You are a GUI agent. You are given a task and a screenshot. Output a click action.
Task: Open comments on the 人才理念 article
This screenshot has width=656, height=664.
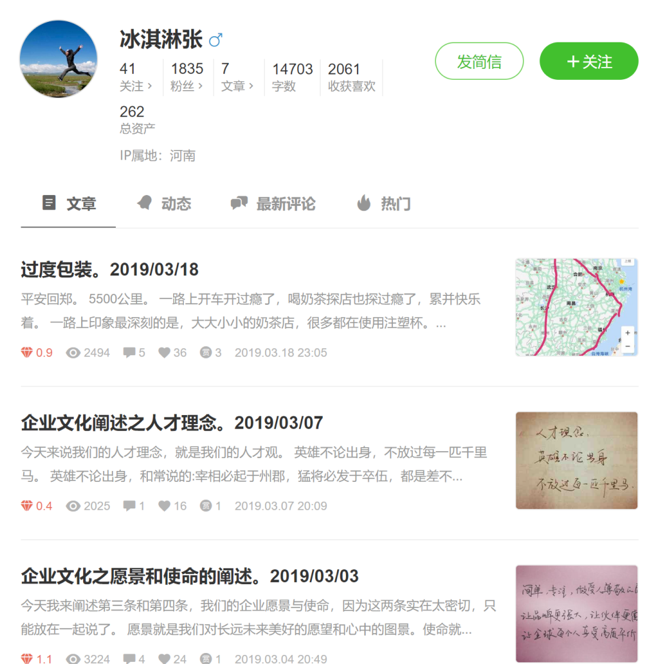pos(134,506)
